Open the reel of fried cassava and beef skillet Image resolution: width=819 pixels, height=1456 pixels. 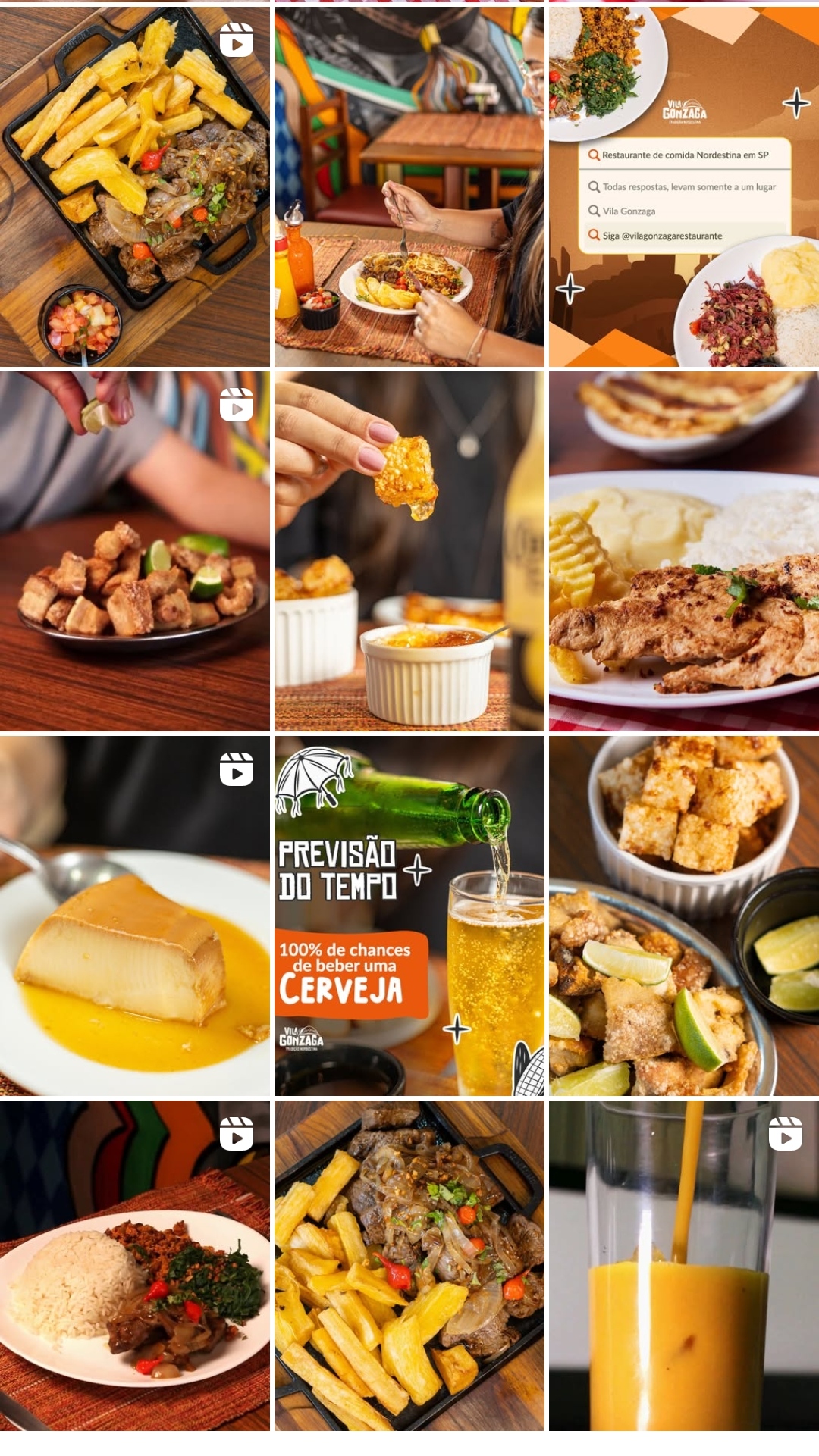tap(135, 186)
